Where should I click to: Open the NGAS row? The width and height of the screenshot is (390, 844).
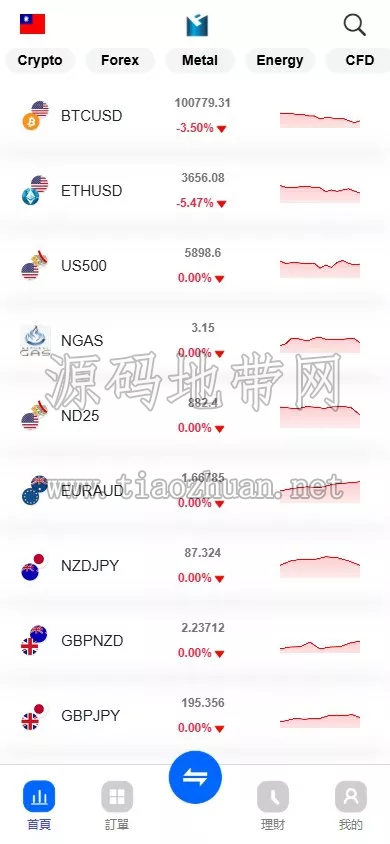(195, 340)
